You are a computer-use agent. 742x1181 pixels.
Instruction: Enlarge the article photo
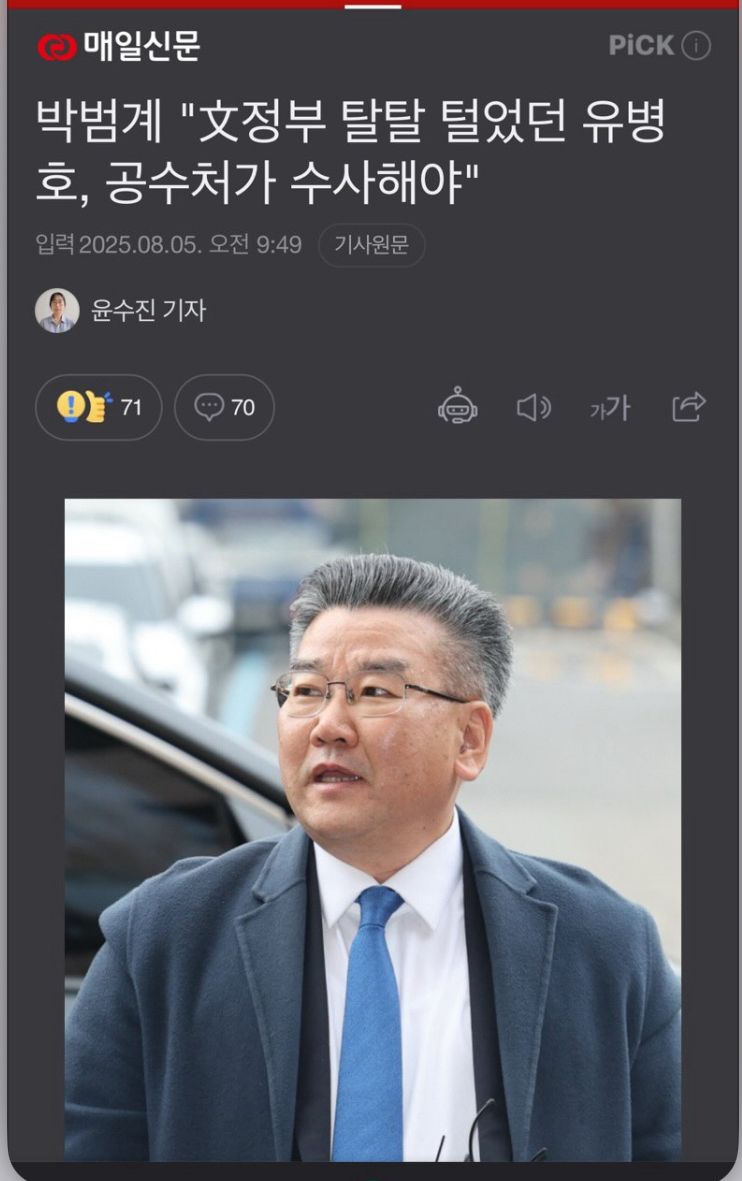(x=372, y=830)
